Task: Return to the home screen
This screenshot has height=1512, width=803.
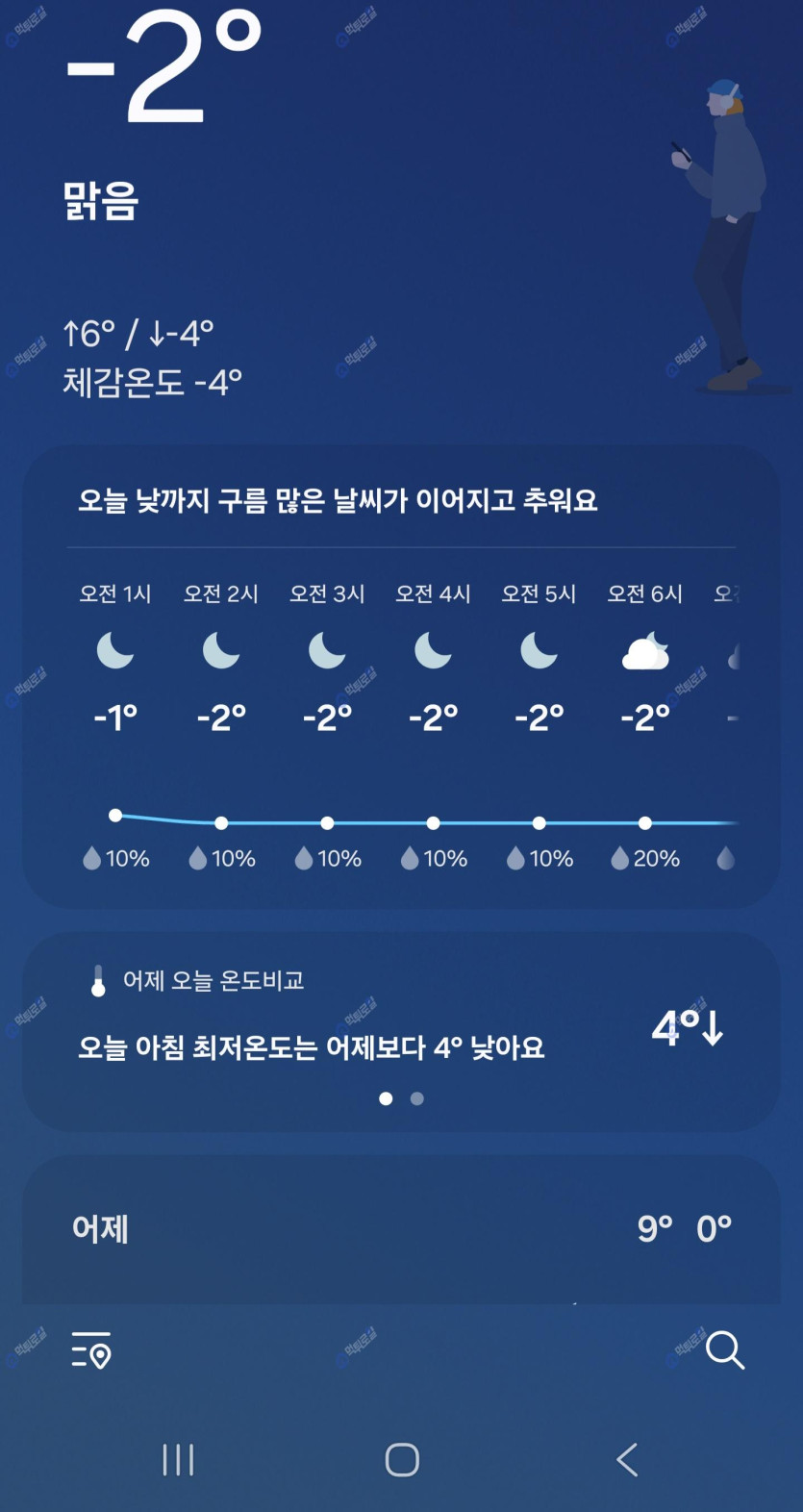Action: [402, 1459]
